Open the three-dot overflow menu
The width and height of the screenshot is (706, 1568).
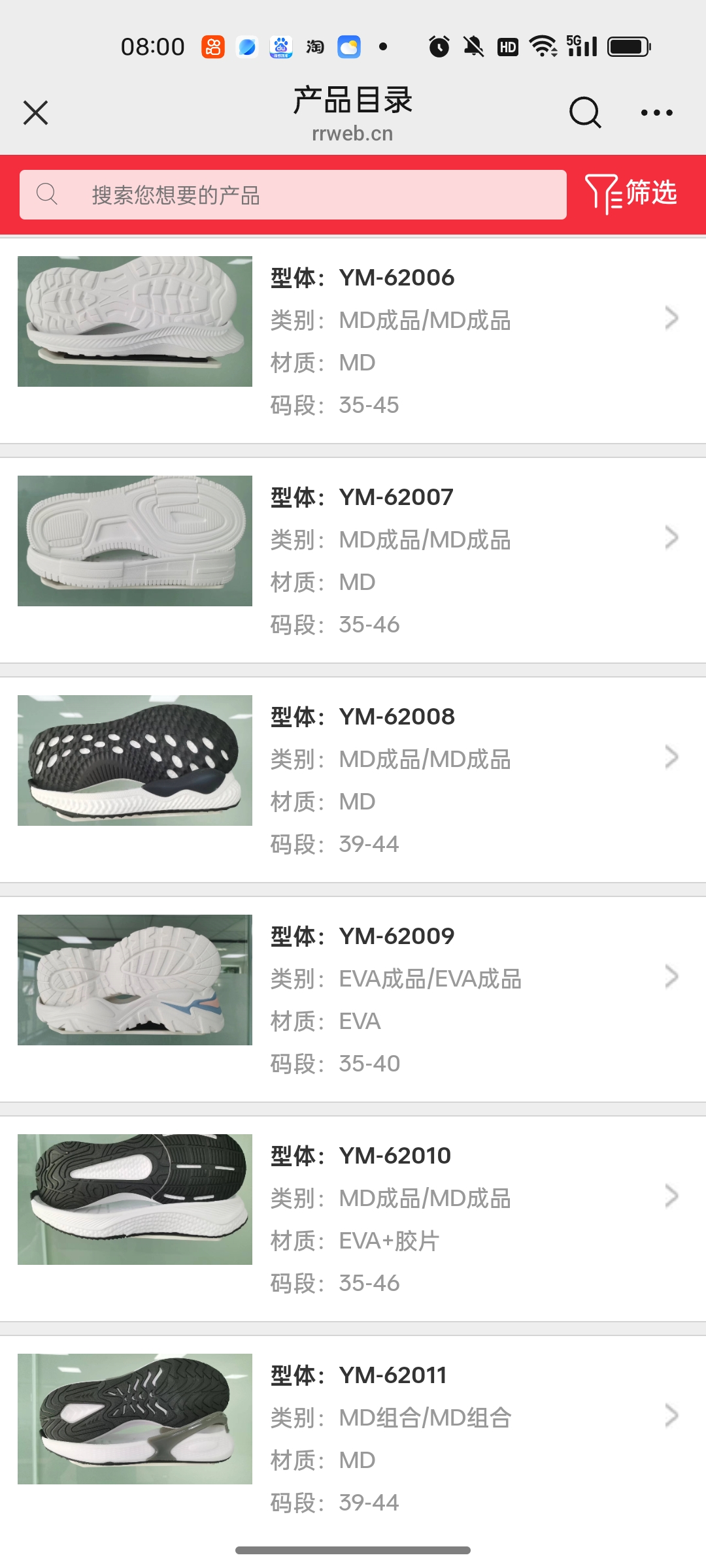pos(656,112)
